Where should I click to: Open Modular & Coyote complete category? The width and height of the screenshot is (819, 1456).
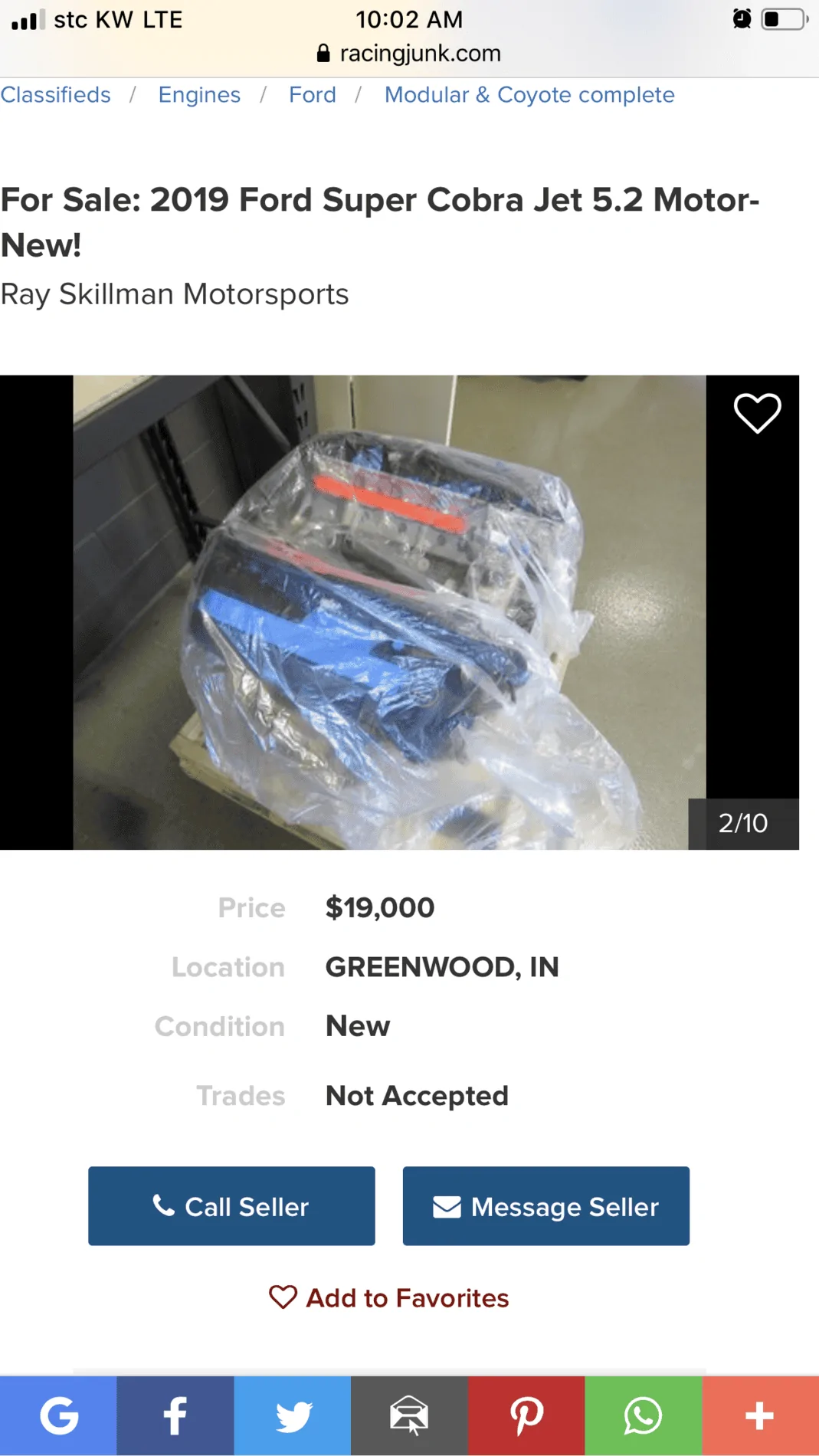pyautogui.click(x=529, y=95)
